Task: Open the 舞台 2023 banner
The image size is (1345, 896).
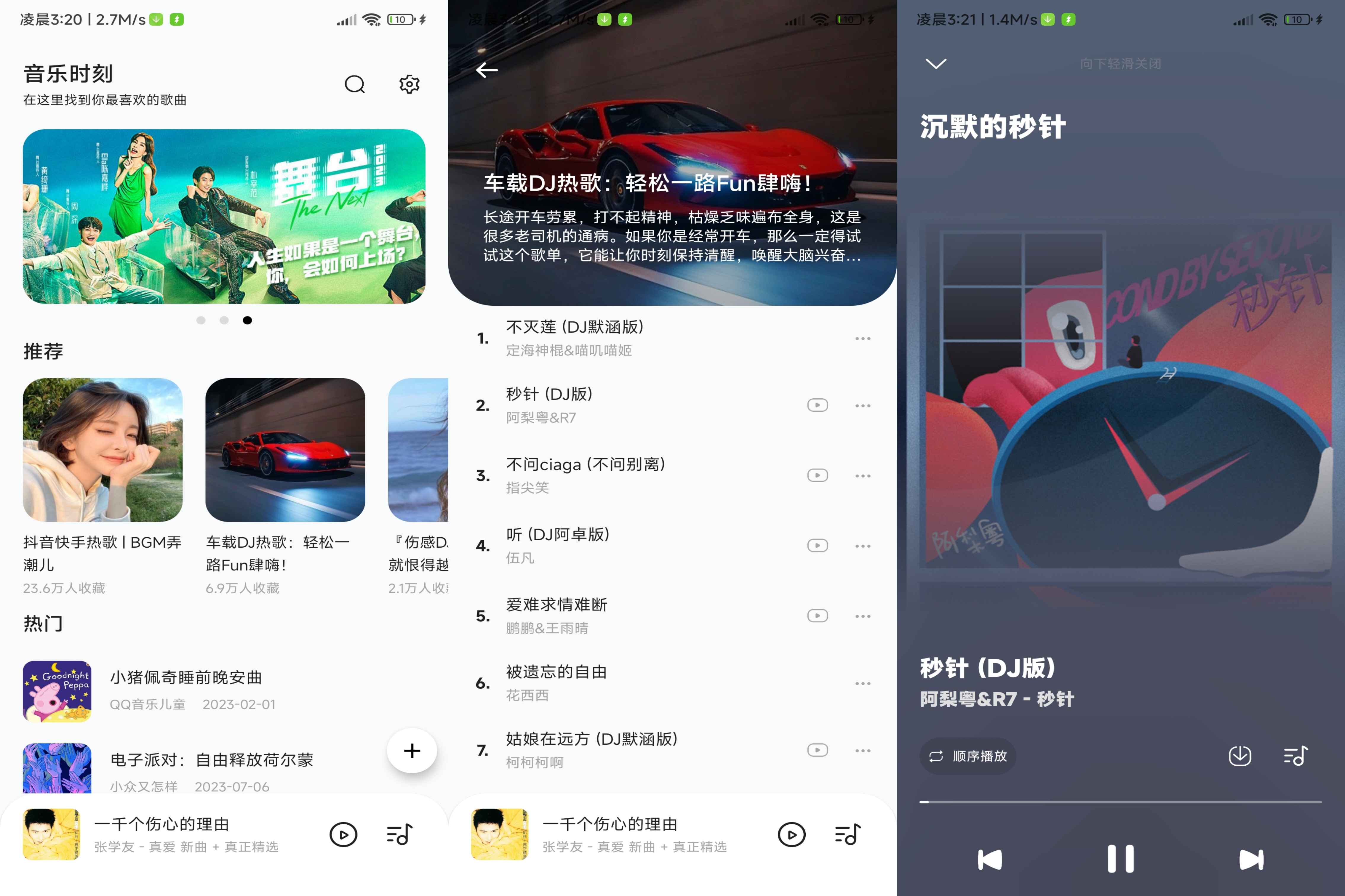Action: tap(224, 216)
